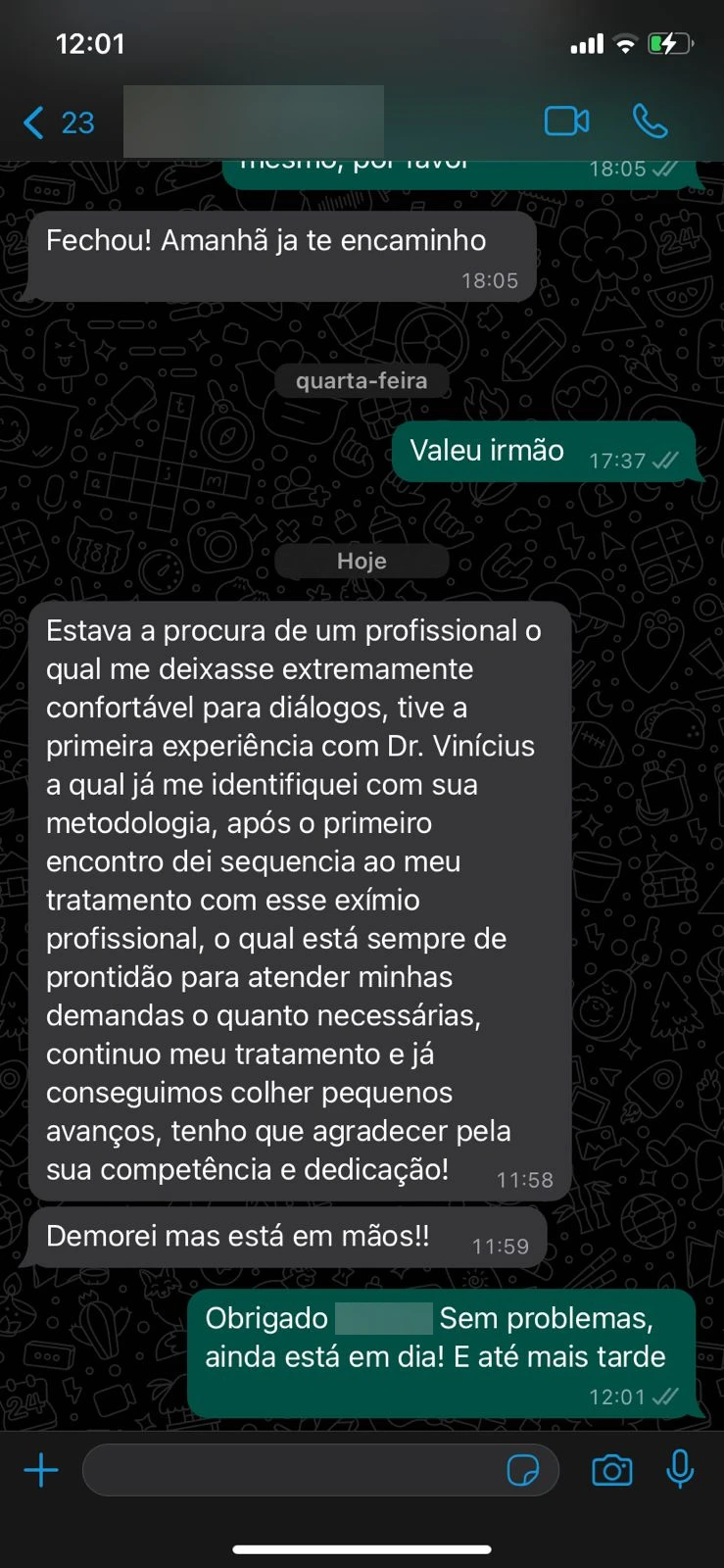The width and height of the screenshot is (724, 1568).
Task: Tap the charging battery indicator
Action: click(670, 43)
